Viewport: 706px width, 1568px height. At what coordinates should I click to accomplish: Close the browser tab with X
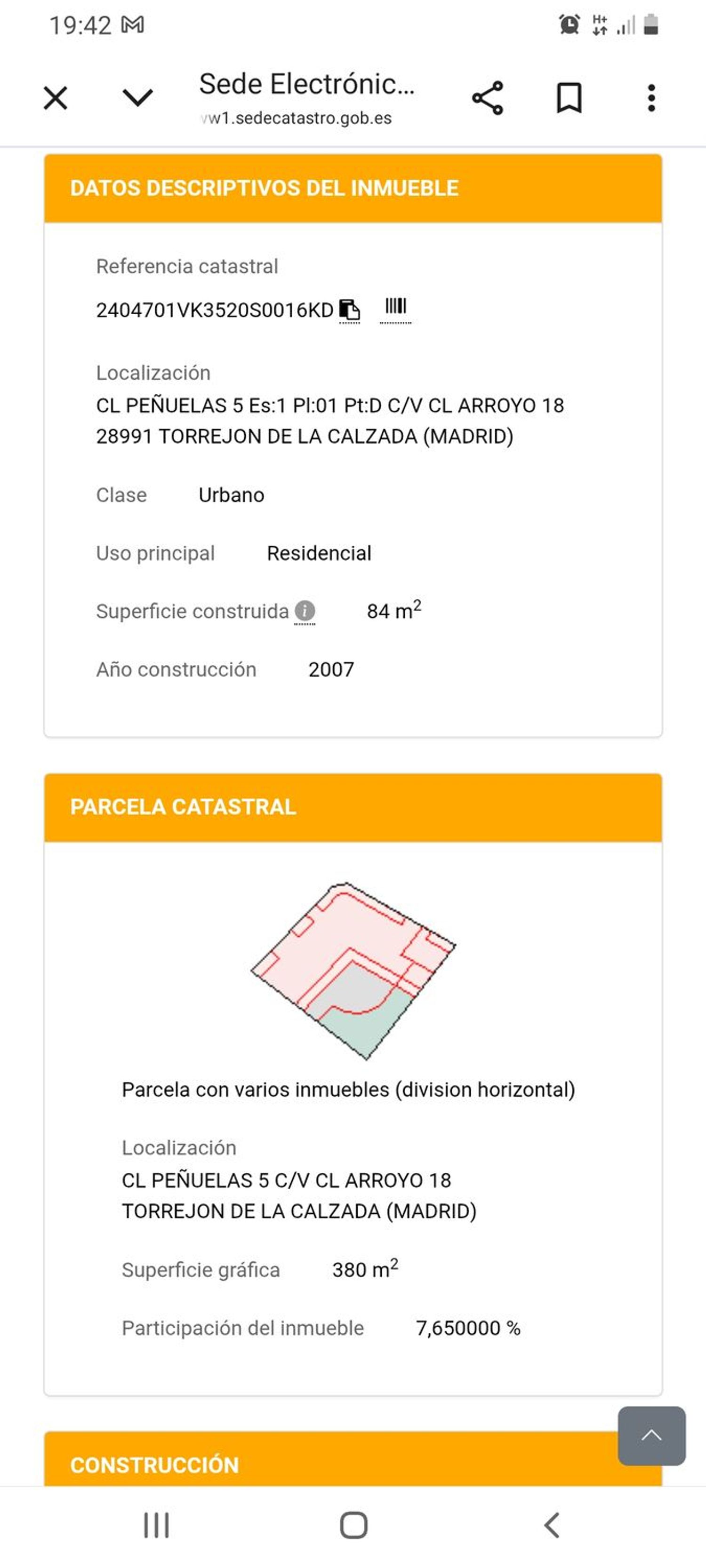click(56, 97)
